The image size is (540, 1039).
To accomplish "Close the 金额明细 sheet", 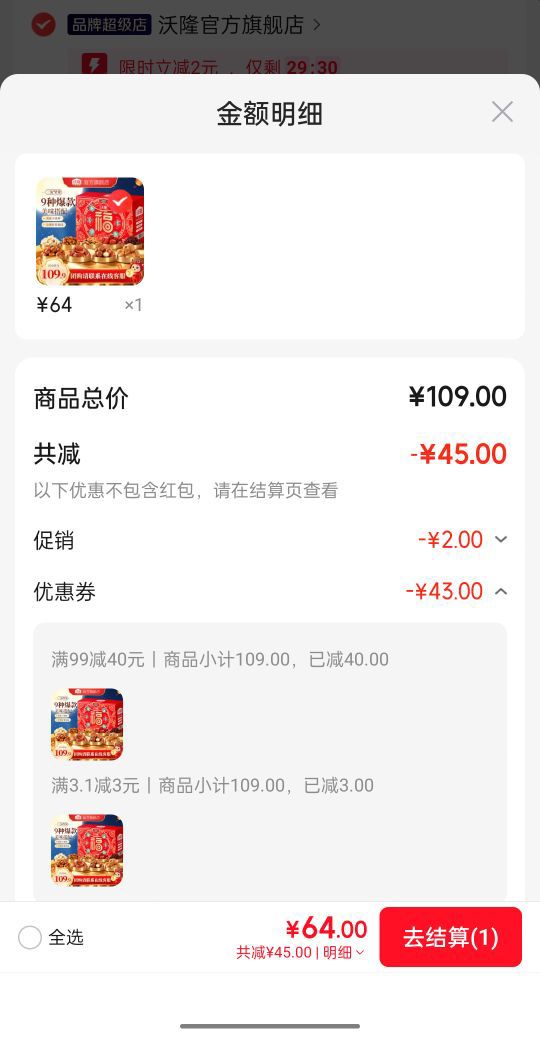I will 502,112.
